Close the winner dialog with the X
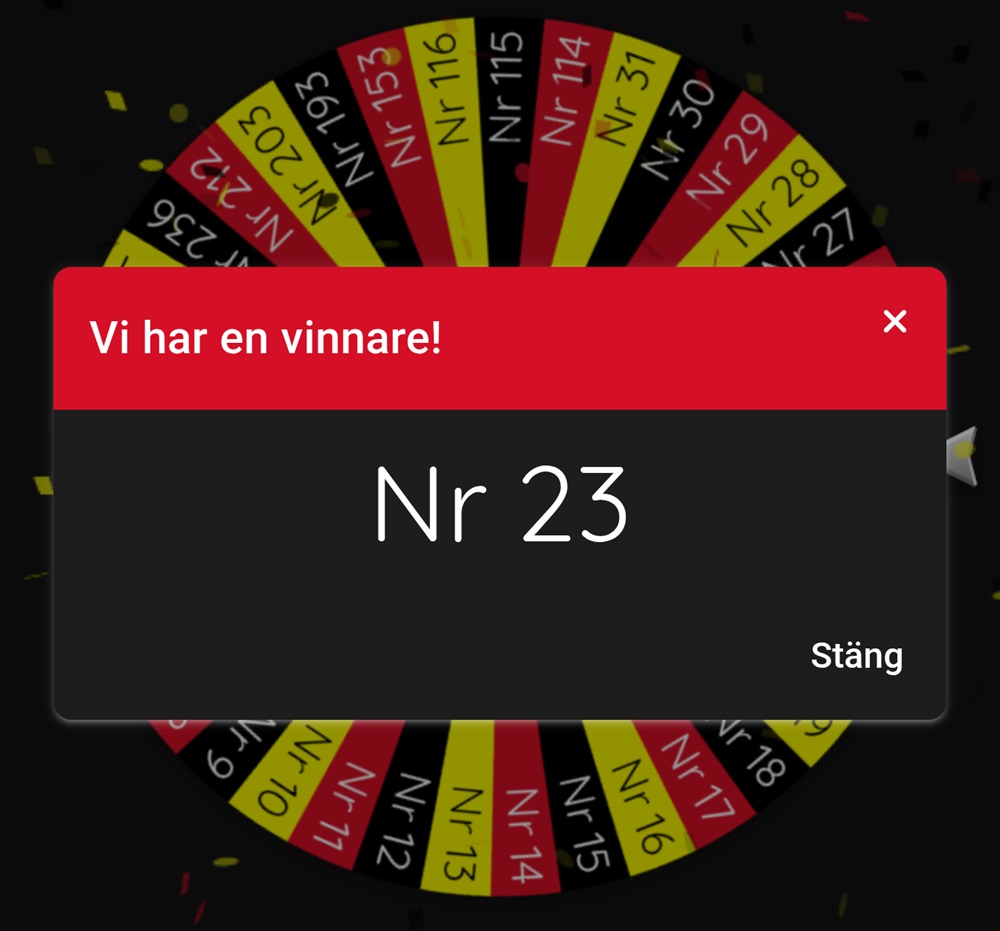Image resolution: width=1000 pixels, height=931 pixels. [895, 321]
